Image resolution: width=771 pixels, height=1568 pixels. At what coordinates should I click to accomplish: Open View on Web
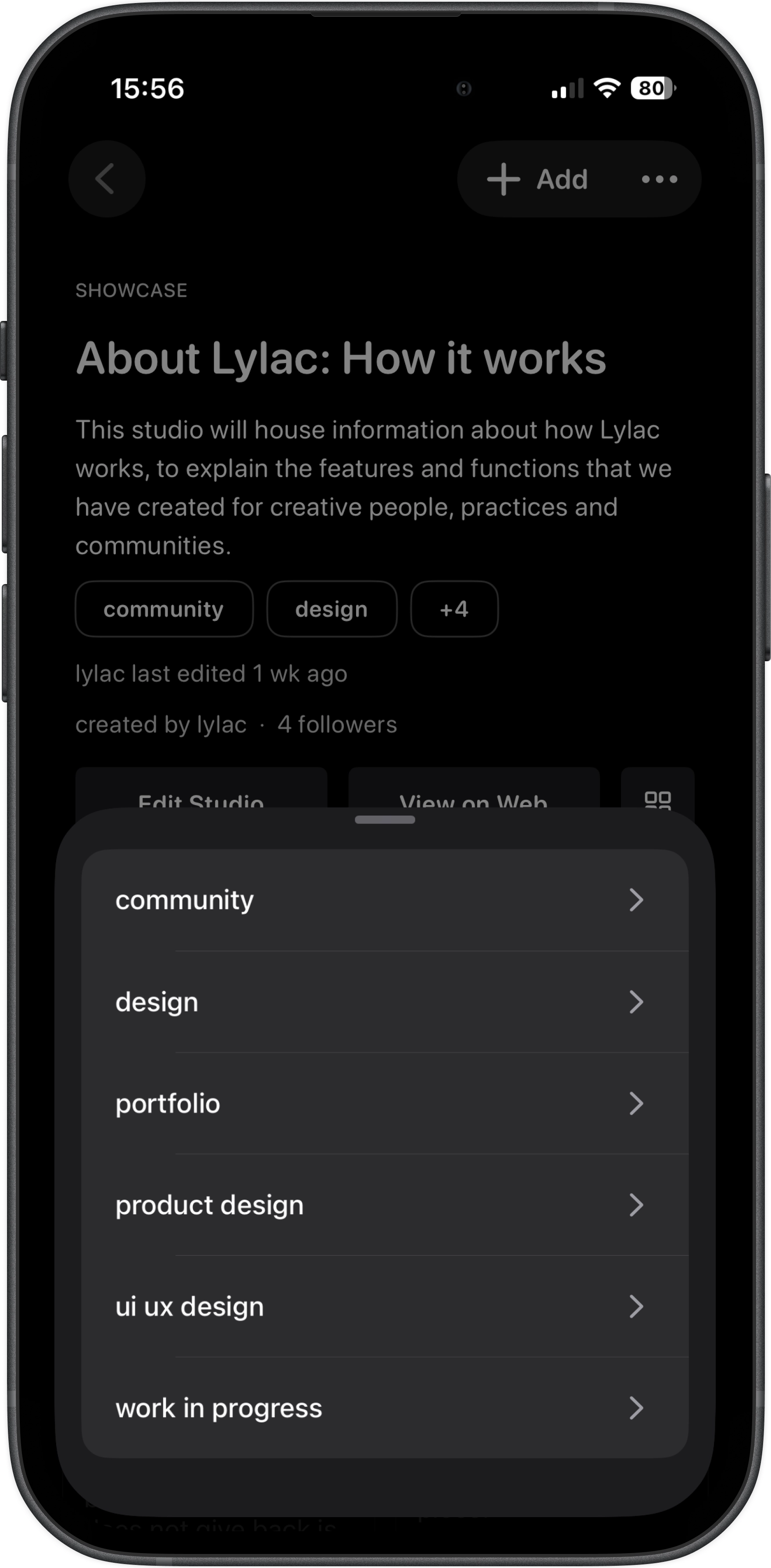click(474, 802)
